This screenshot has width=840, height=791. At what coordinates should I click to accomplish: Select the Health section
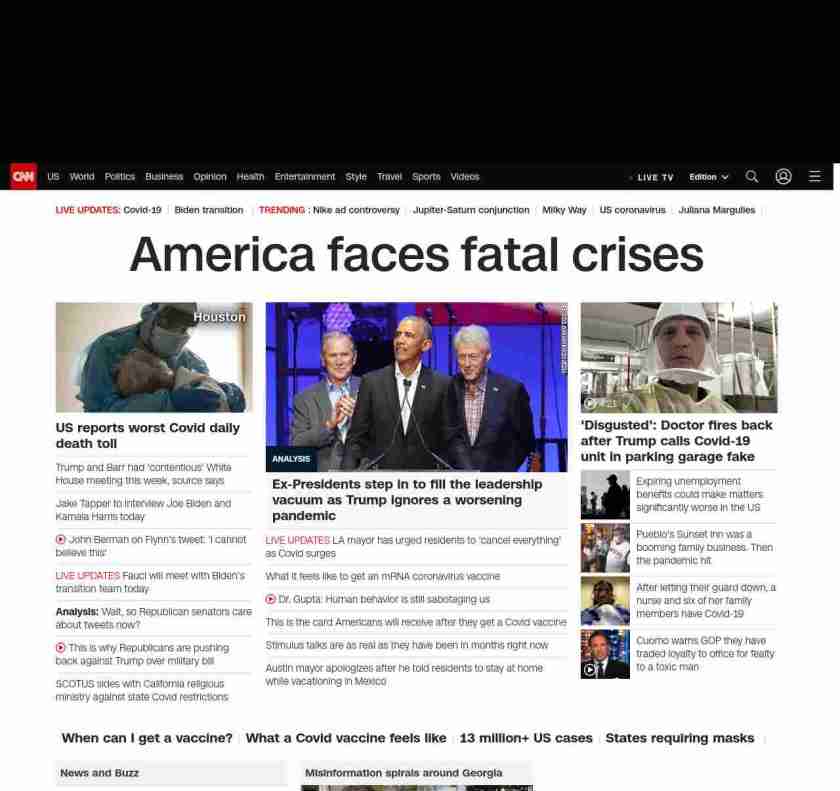250,177
